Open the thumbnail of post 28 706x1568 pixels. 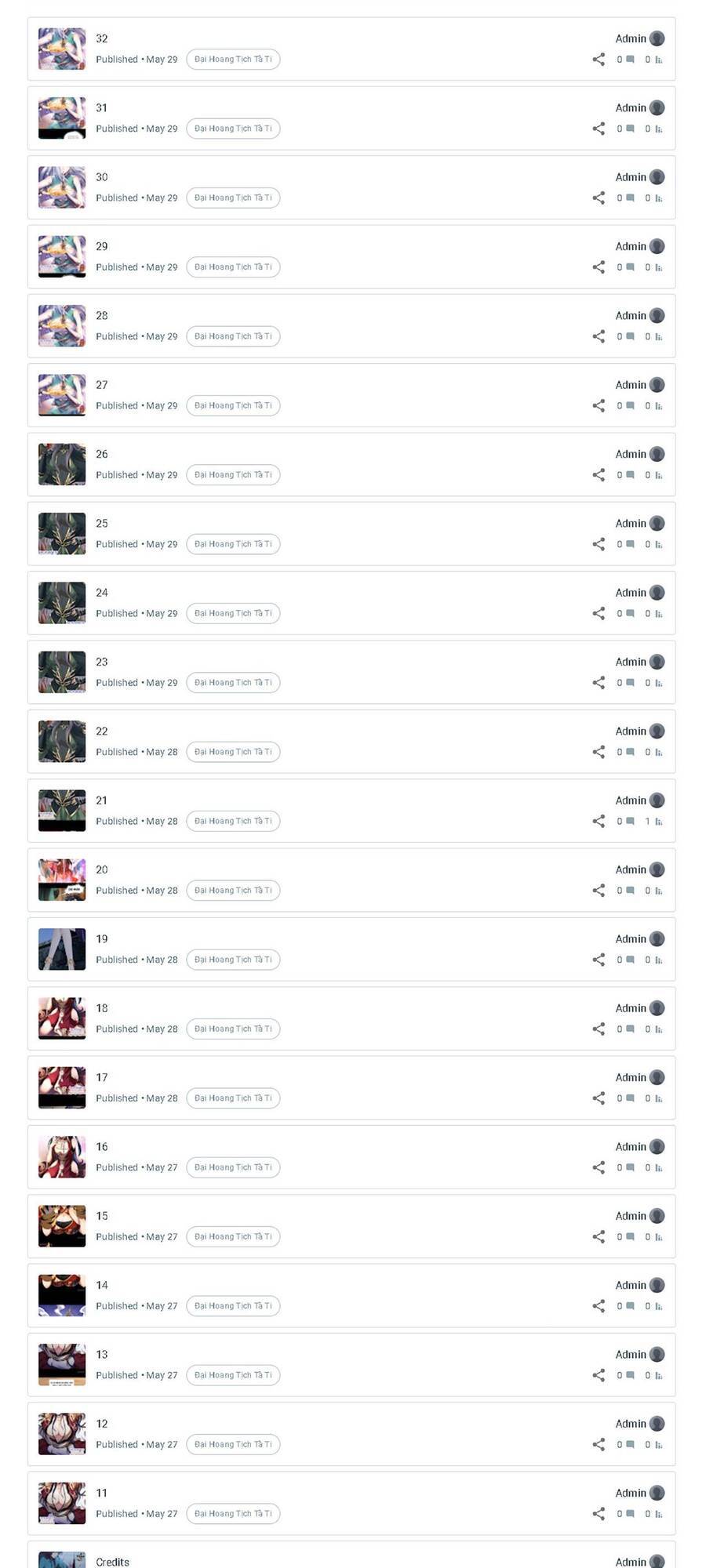click(62, 326)
